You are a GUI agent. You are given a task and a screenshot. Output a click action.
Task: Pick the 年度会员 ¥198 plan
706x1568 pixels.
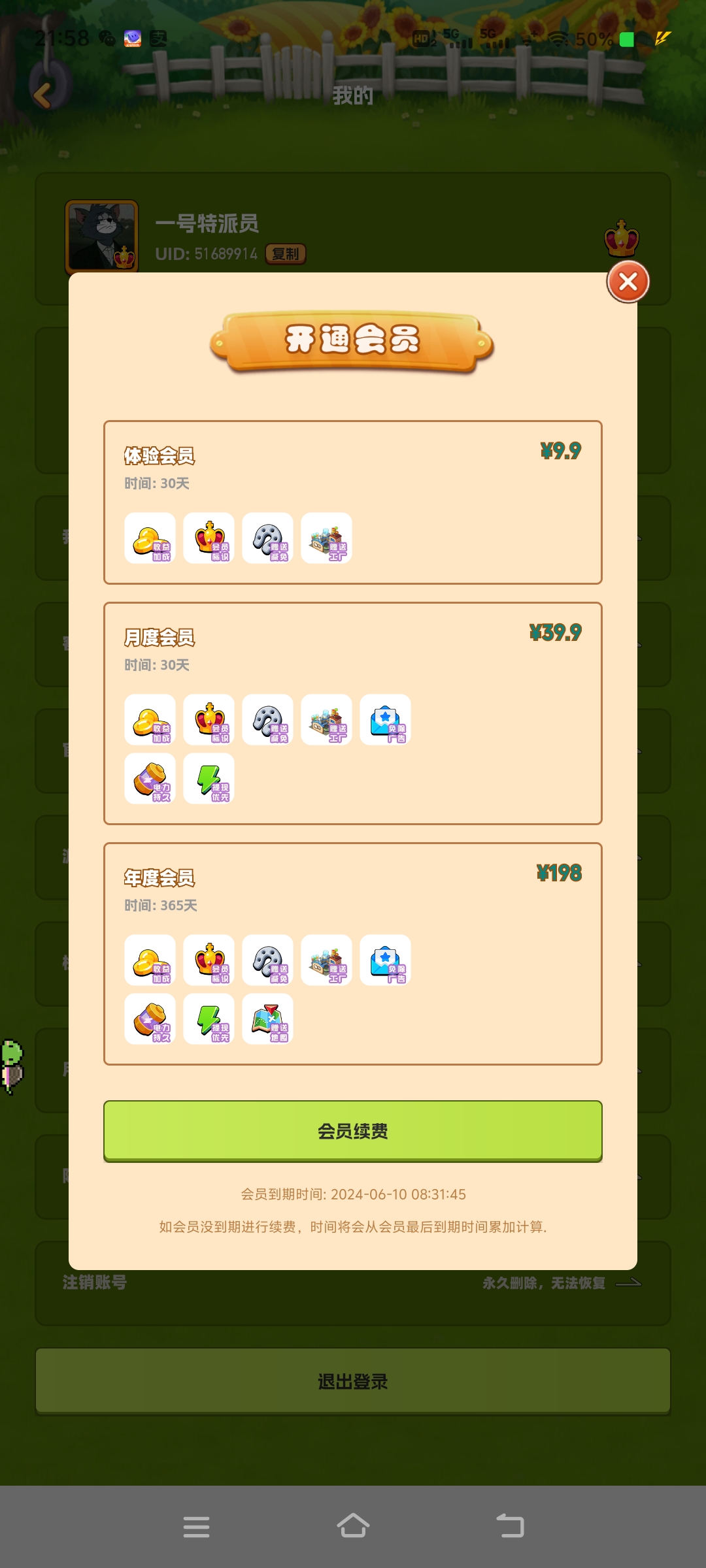[x=352, y=953]
